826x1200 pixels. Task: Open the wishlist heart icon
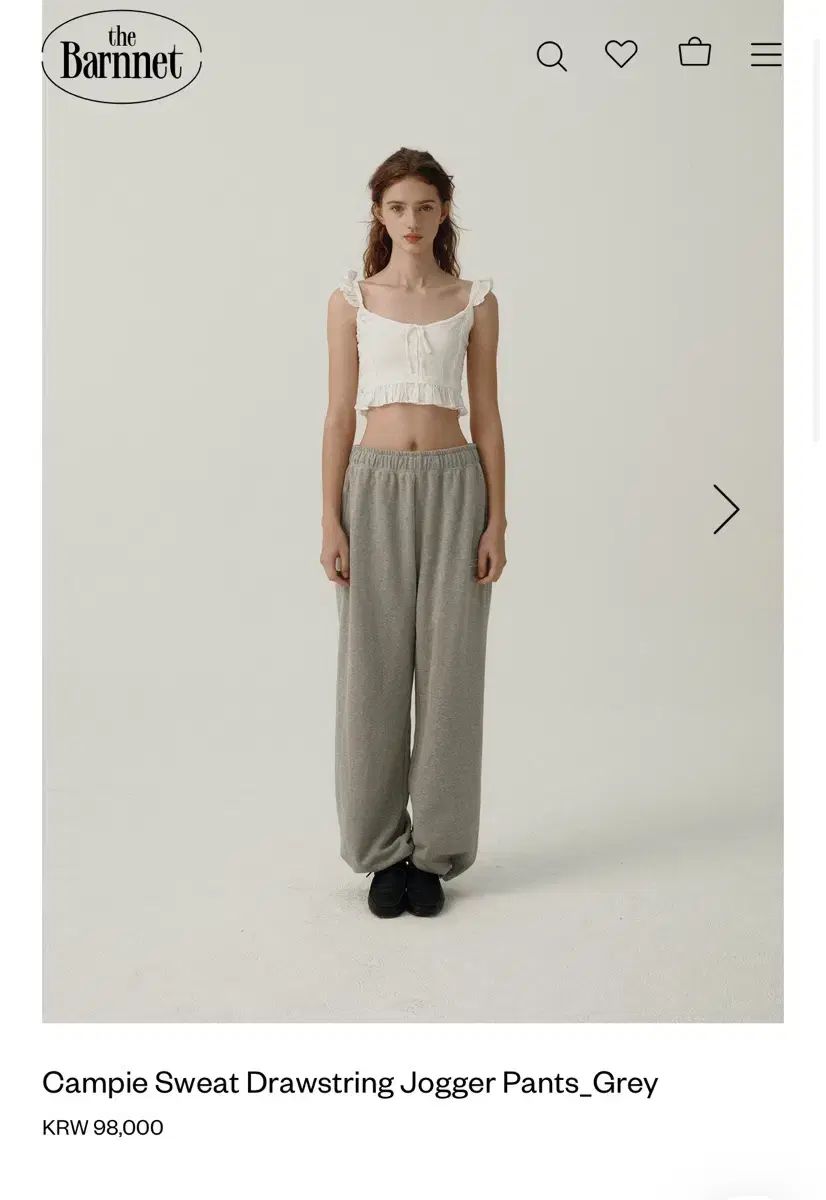621,53
